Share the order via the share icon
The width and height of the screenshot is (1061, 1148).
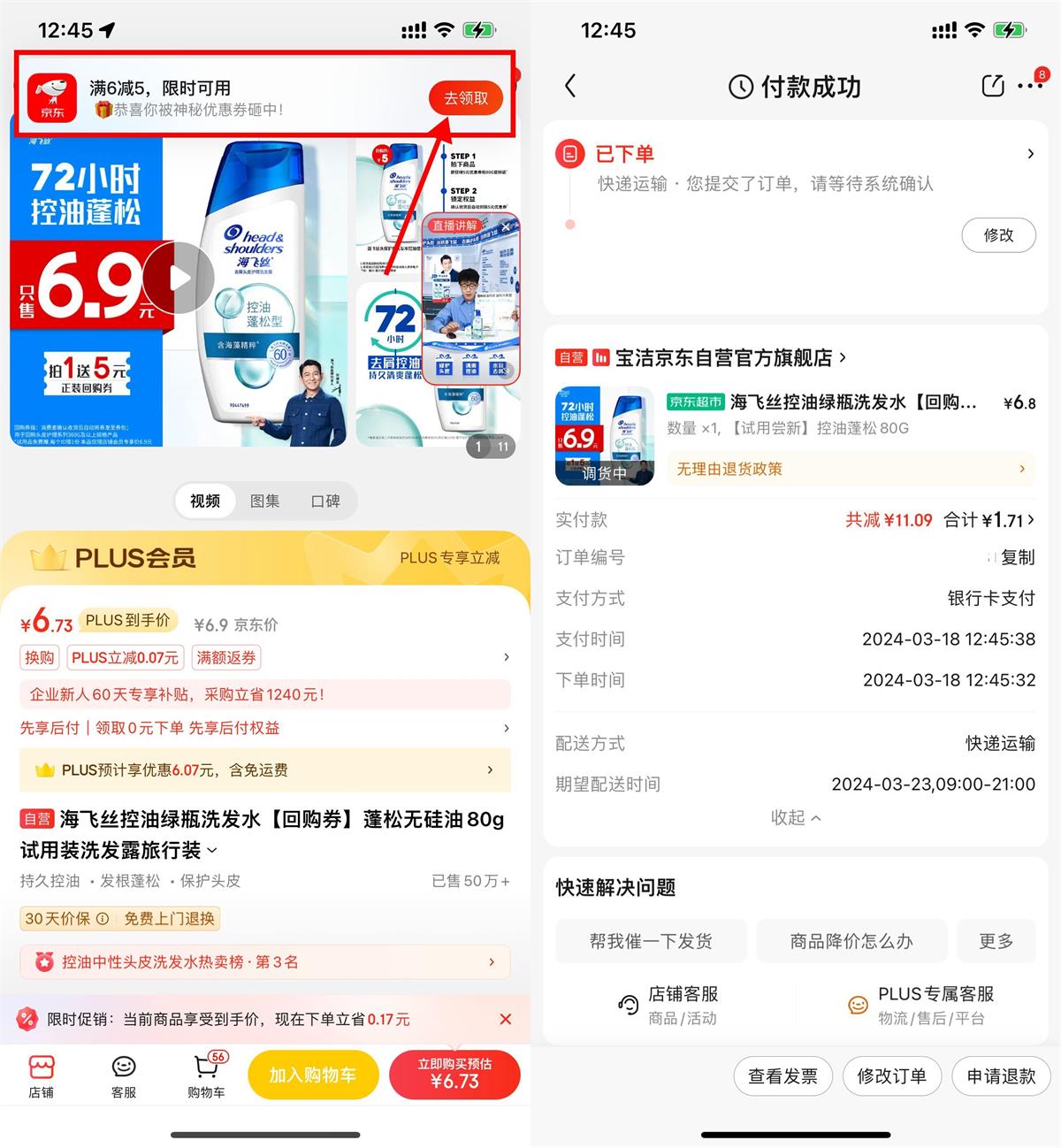993,86
